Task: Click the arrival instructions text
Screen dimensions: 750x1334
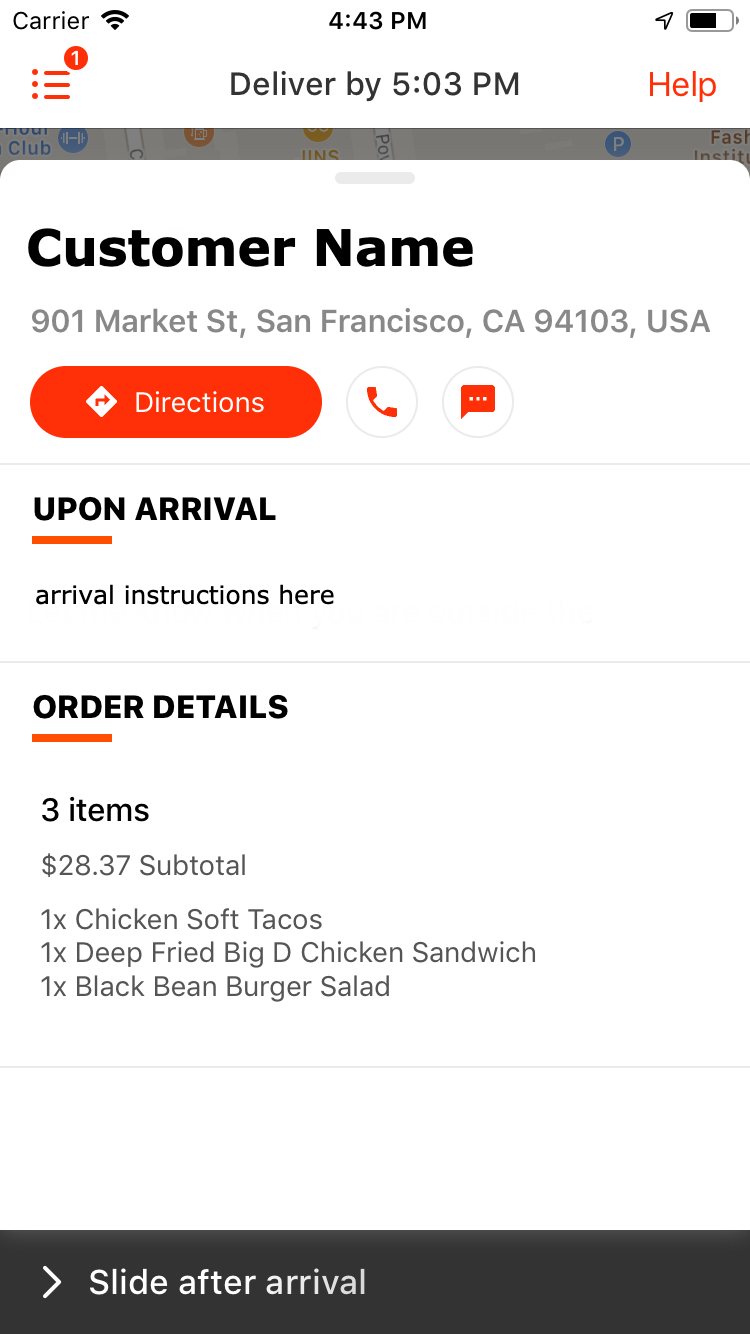Action: [x=185, y=594]
